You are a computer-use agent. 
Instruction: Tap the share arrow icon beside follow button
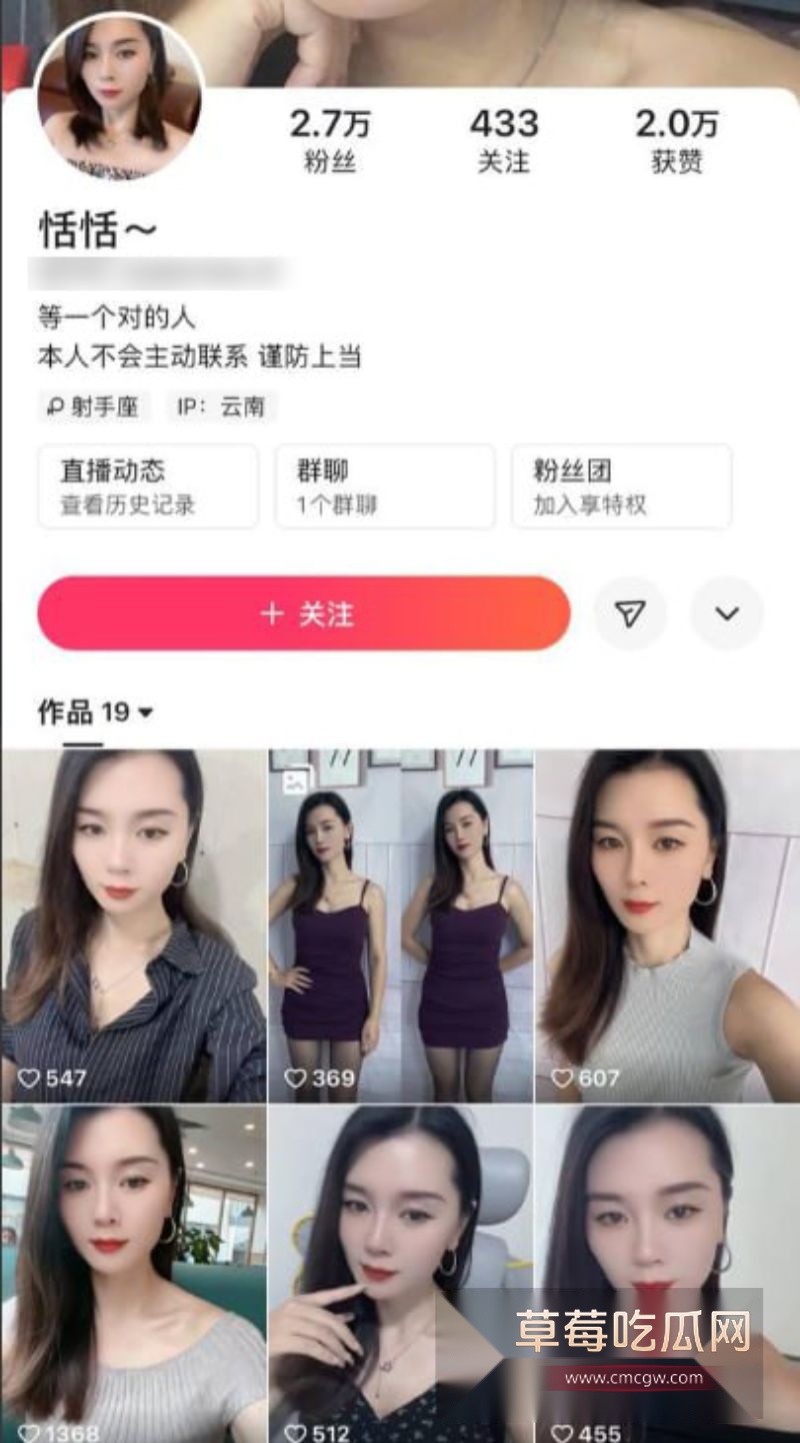coord(630,615)
